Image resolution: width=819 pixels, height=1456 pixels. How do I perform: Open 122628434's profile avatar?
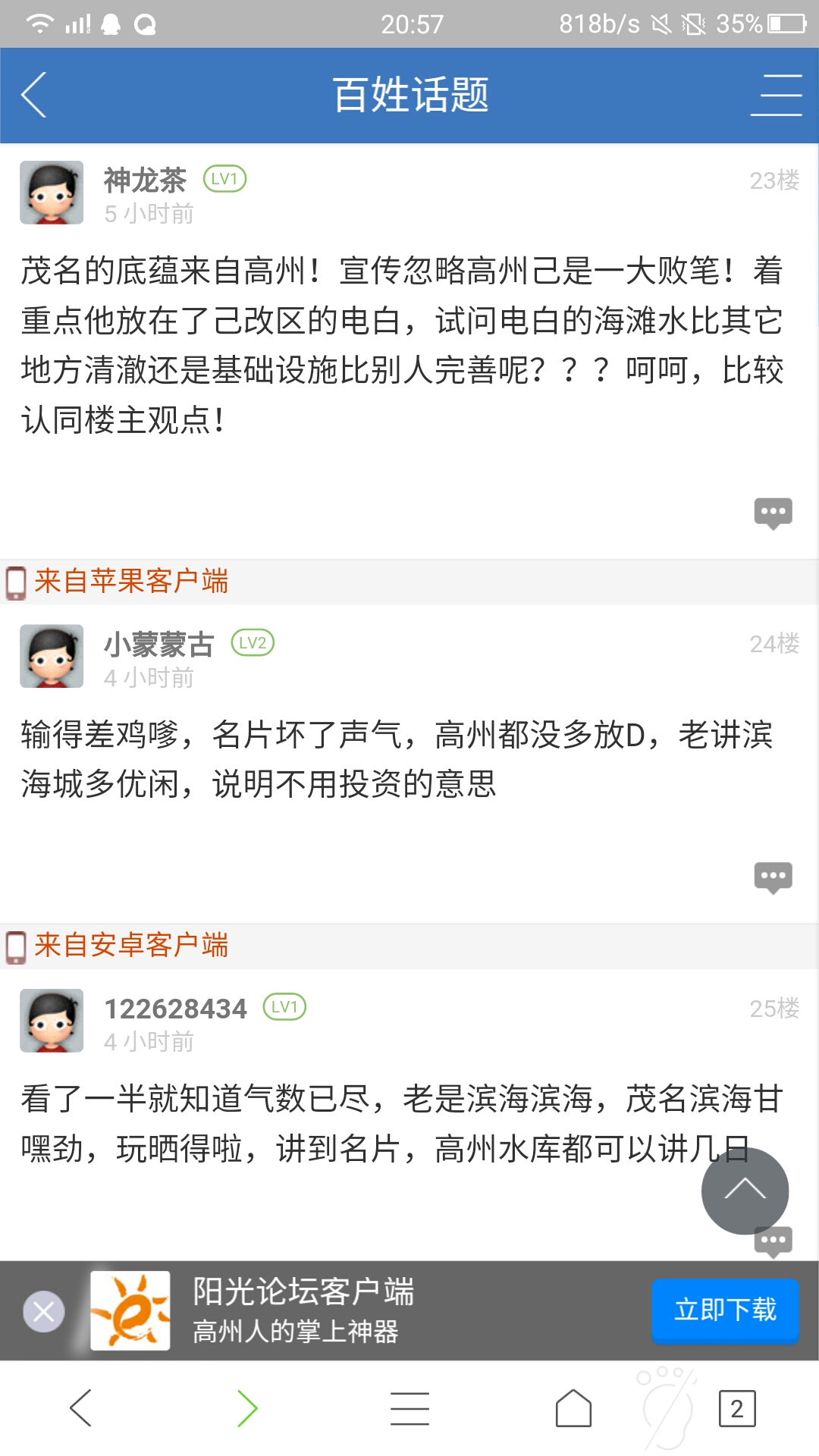[x=52, y=1020]
